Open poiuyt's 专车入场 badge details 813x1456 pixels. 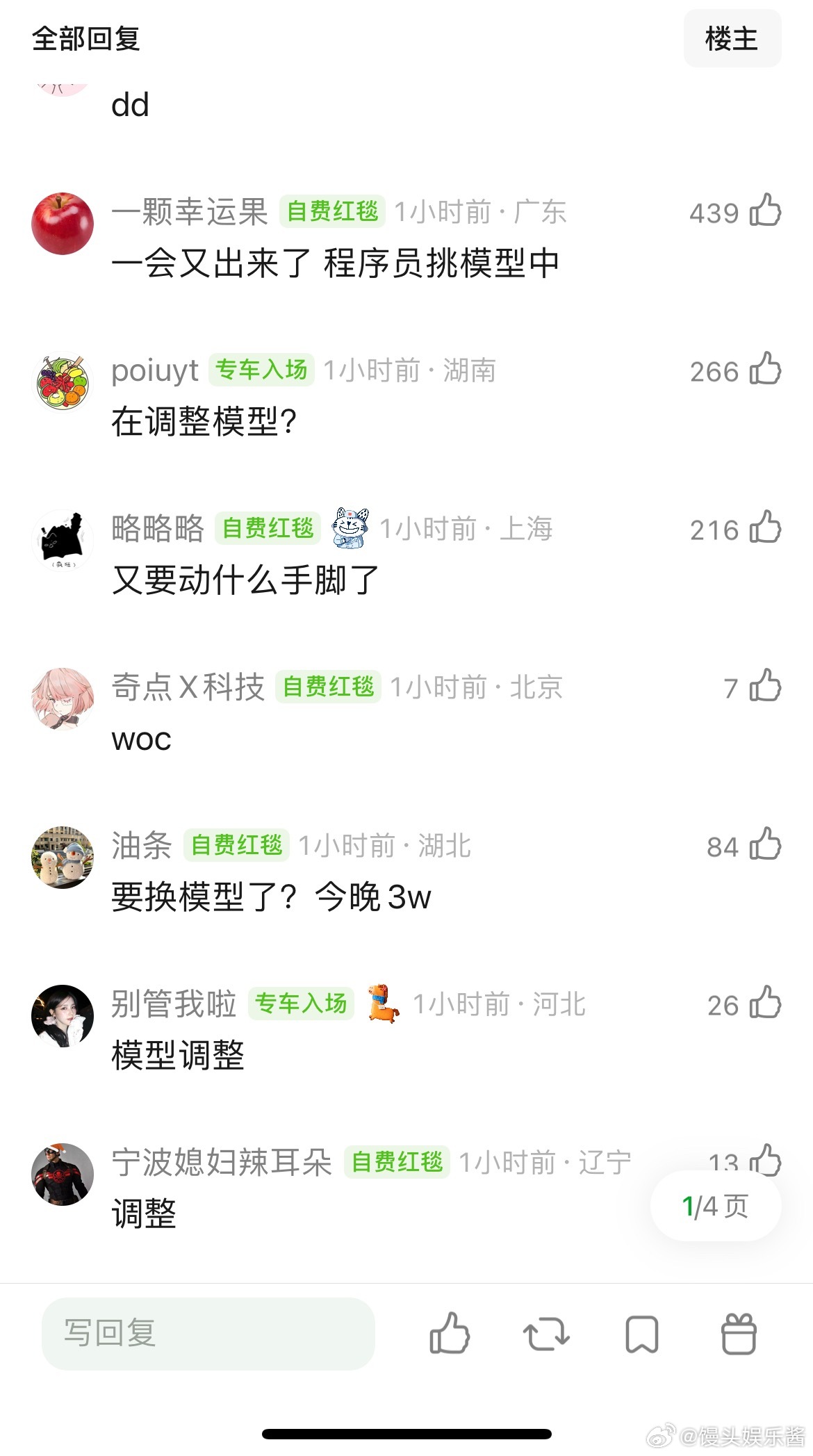click(261, 370)
